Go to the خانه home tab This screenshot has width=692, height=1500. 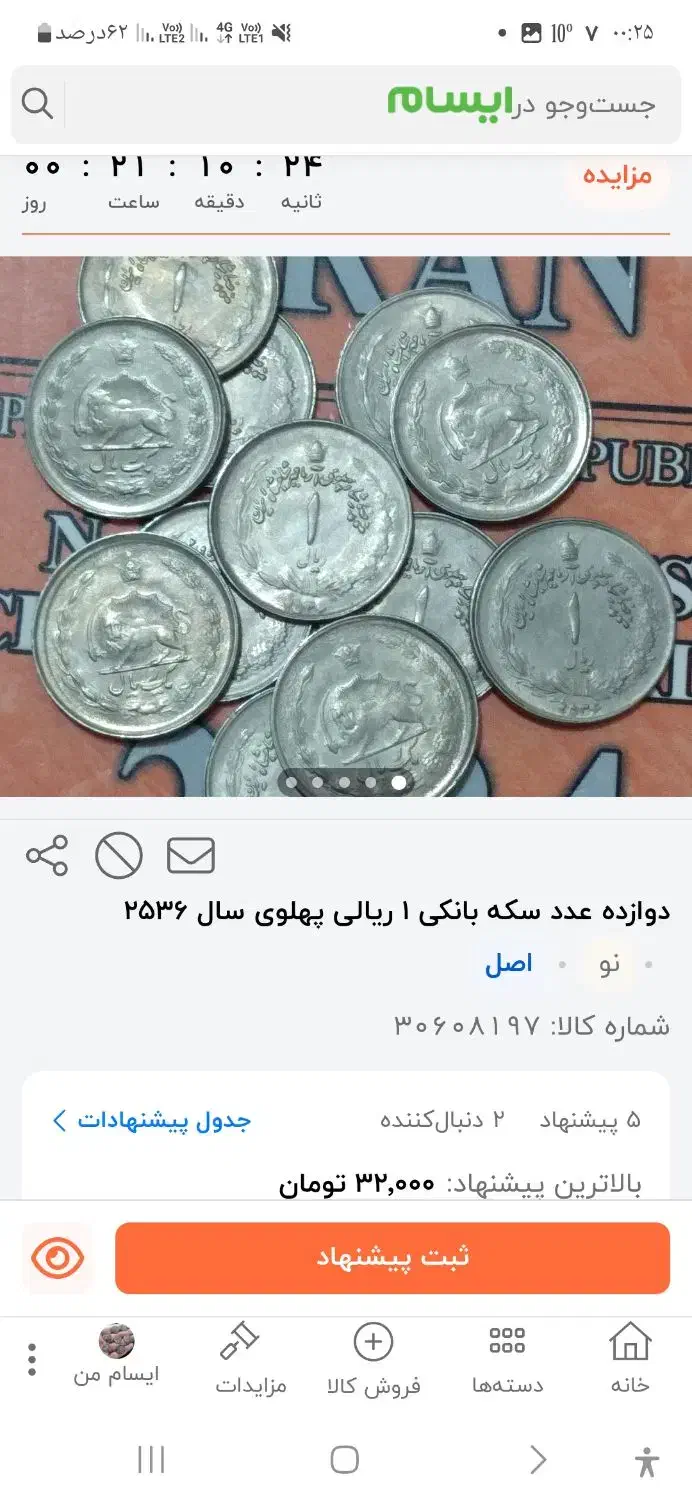tap(630, 1358)
